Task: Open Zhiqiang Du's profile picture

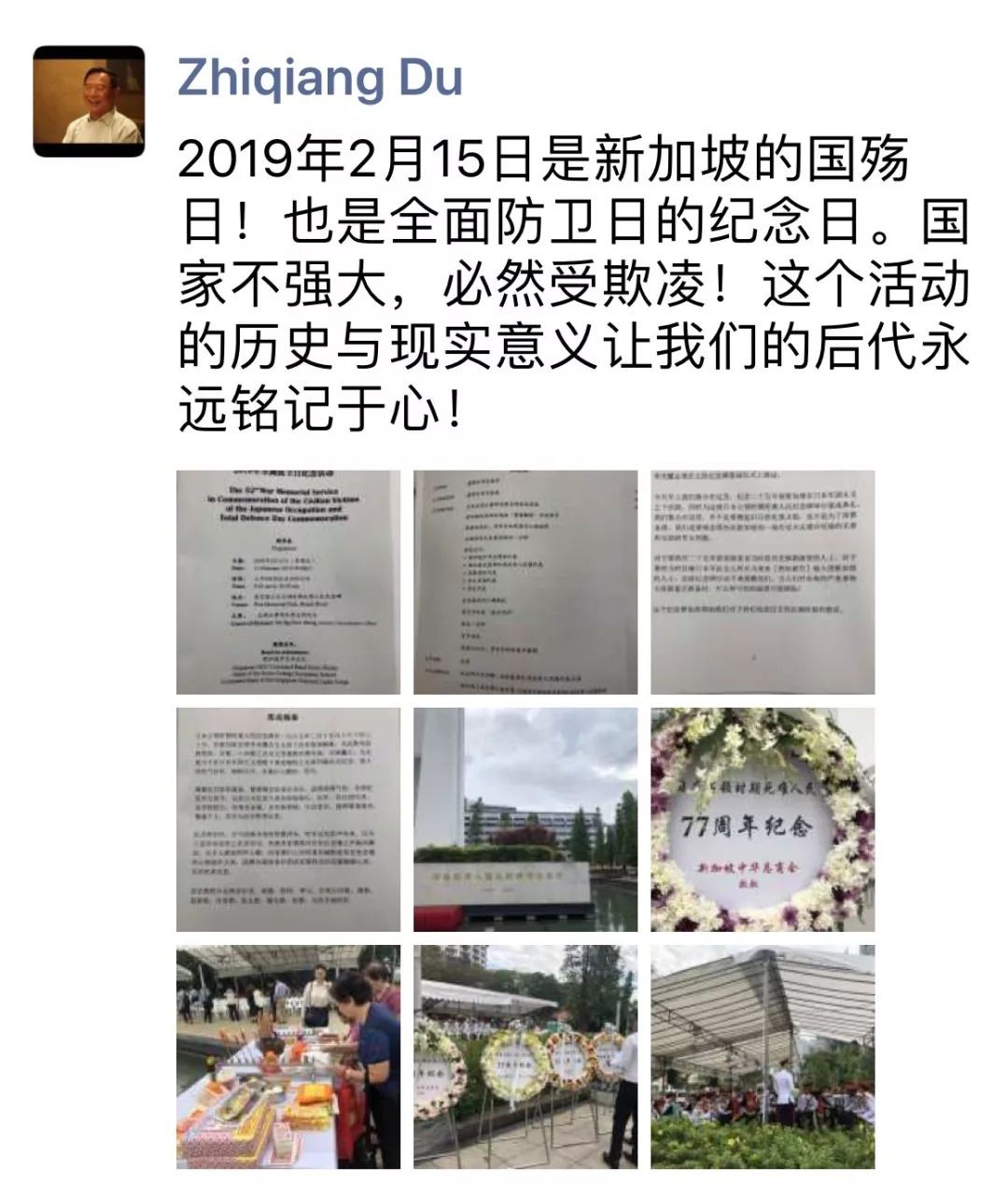Action: coord(89,101)
